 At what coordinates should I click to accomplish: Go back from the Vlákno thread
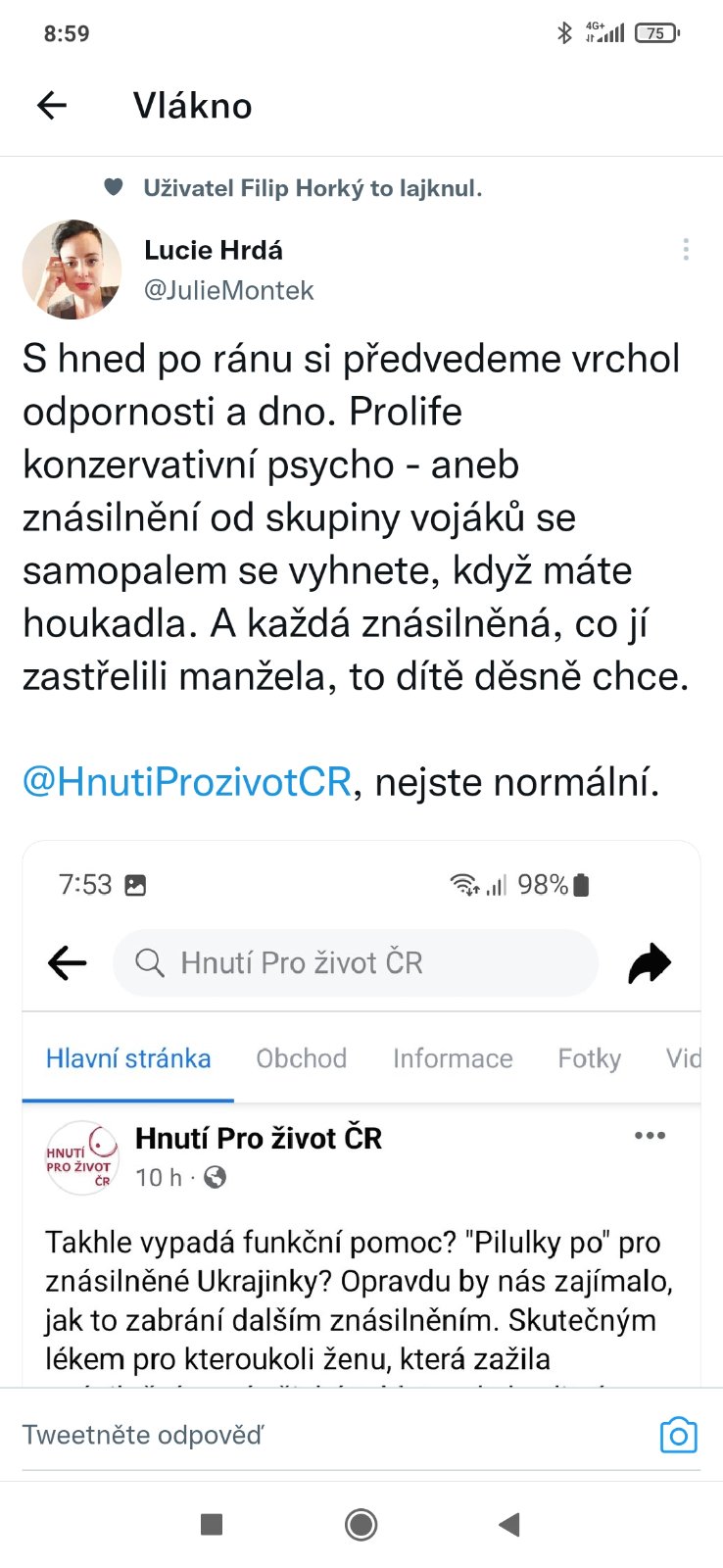coord(51,105)
